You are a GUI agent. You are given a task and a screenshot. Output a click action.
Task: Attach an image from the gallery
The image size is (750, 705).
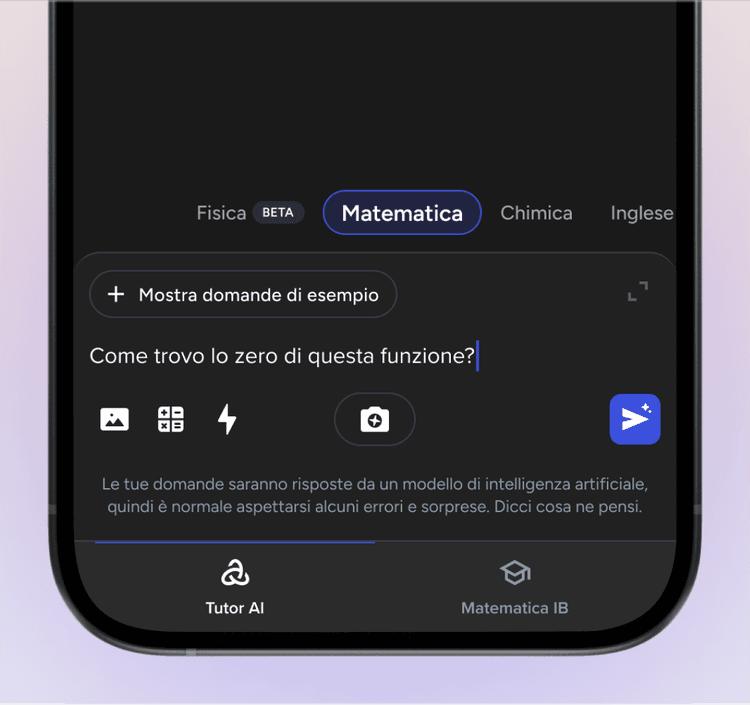click(x=115, y=419)
